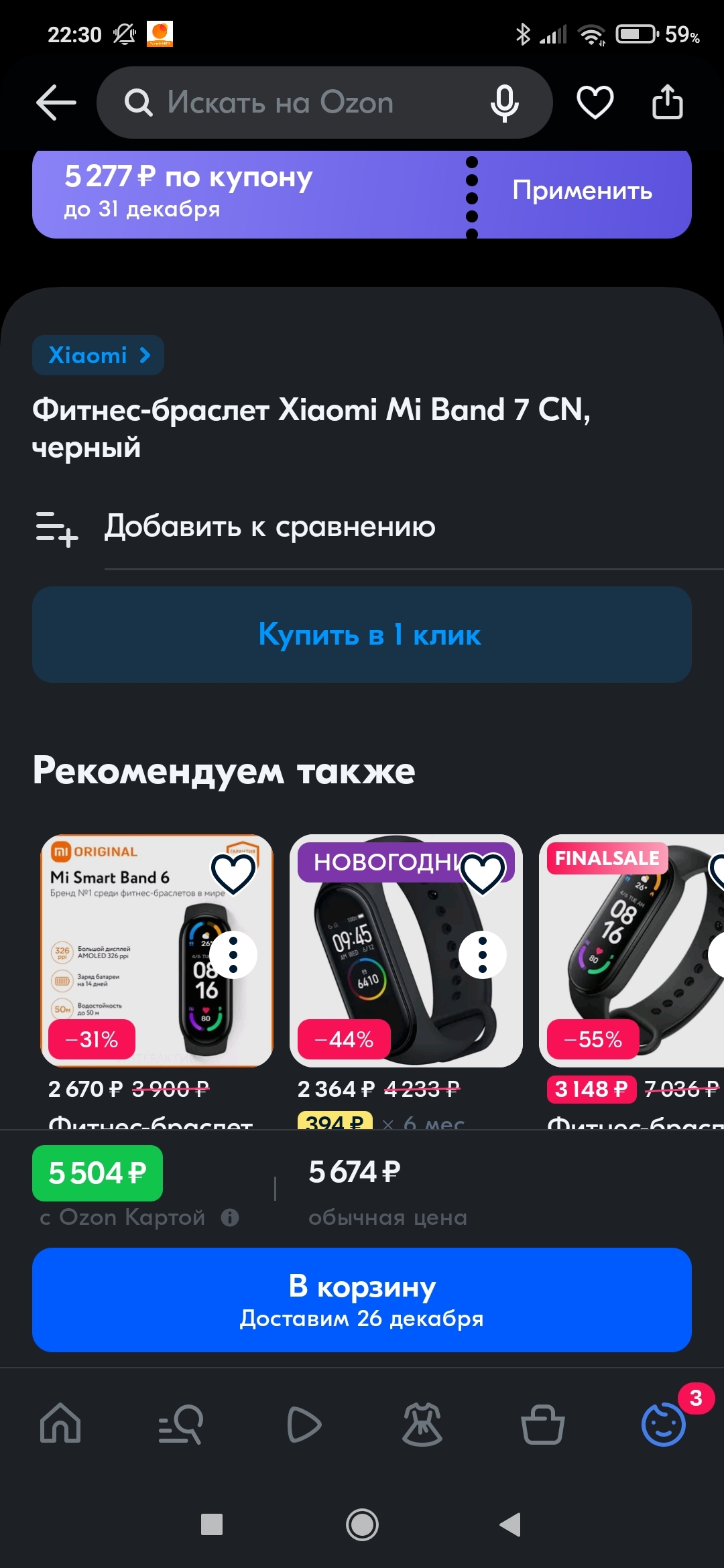Tap the Ozon search field
Viewport: 724px width, 1568px height.
coord(302,103)
